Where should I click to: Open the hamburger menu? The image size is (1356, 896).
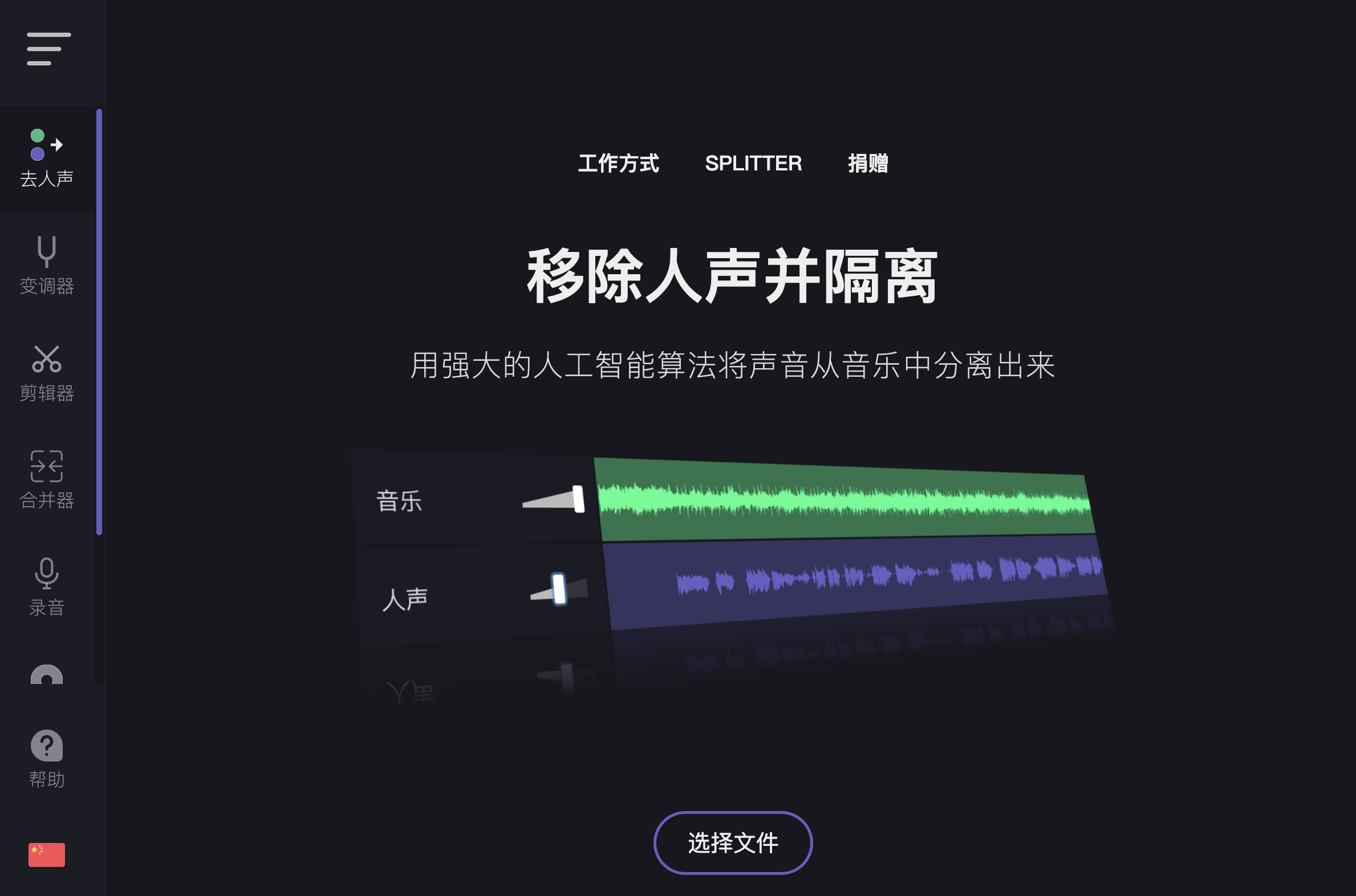coord(48,48)
